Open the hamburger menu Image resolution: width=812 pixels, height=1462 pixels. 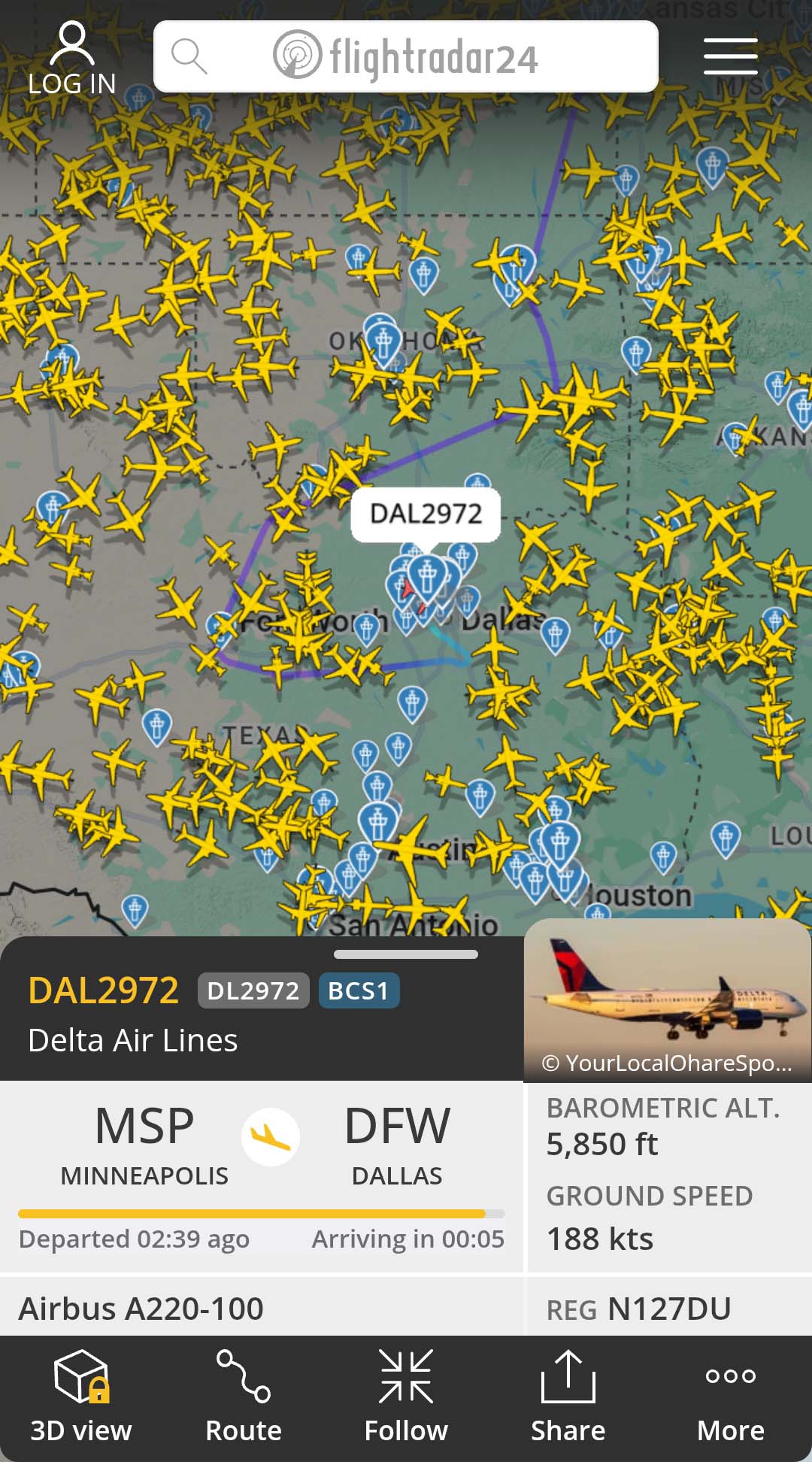click(730, 56)
